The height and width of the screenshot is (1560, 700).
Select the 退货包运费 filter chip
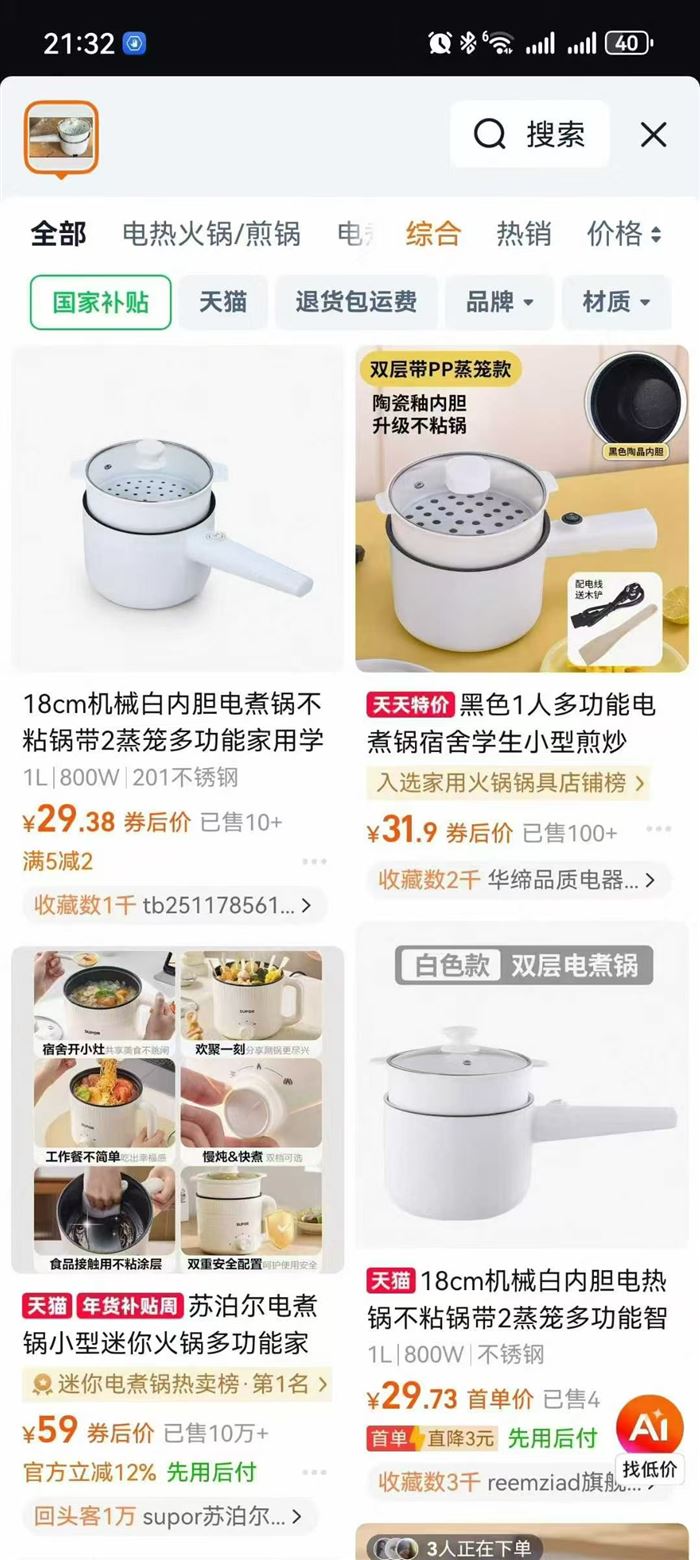[356, 302]
